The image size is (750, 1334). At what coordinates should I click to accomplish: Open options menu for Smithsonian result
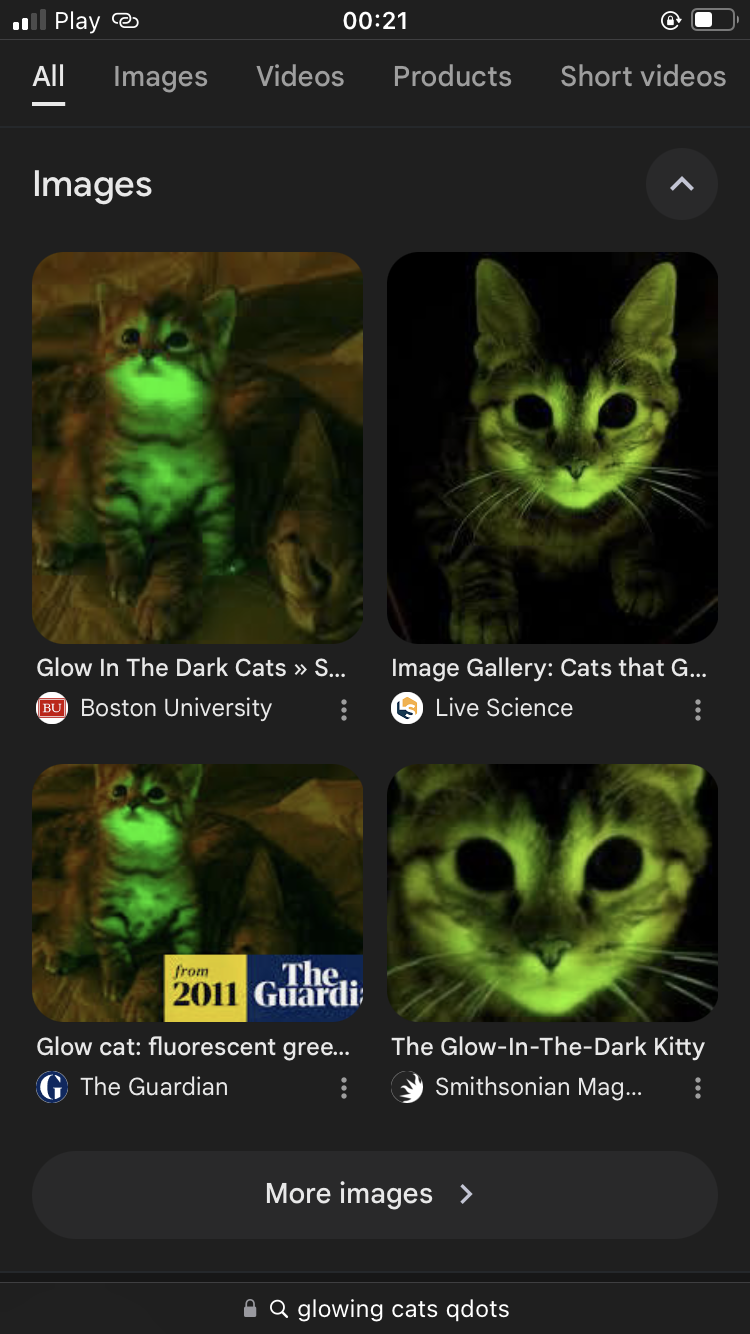(698, 1088)
